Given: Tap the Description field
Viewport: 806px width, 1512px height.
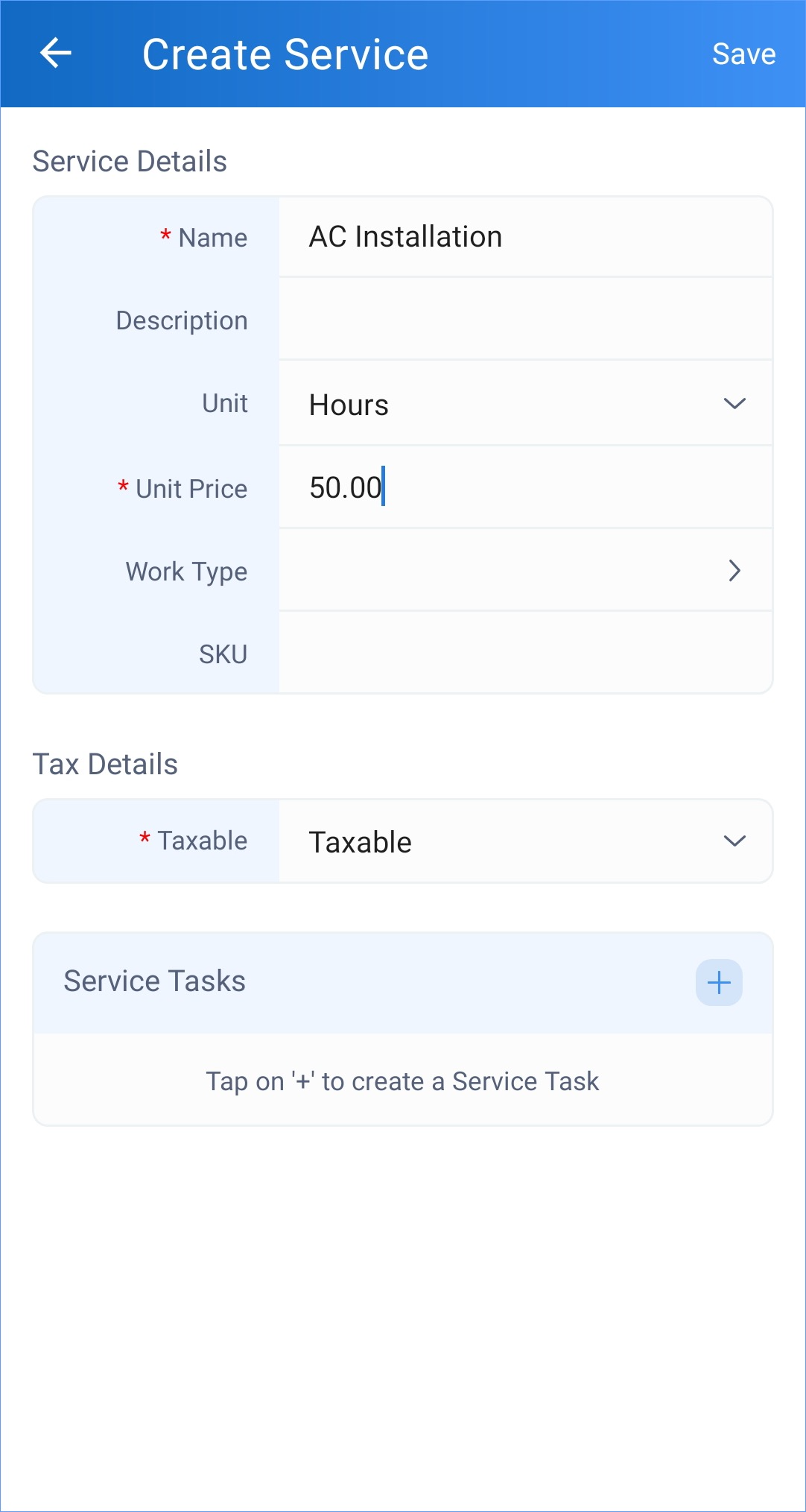Looking at the screenshot, I should coord(524,320).
